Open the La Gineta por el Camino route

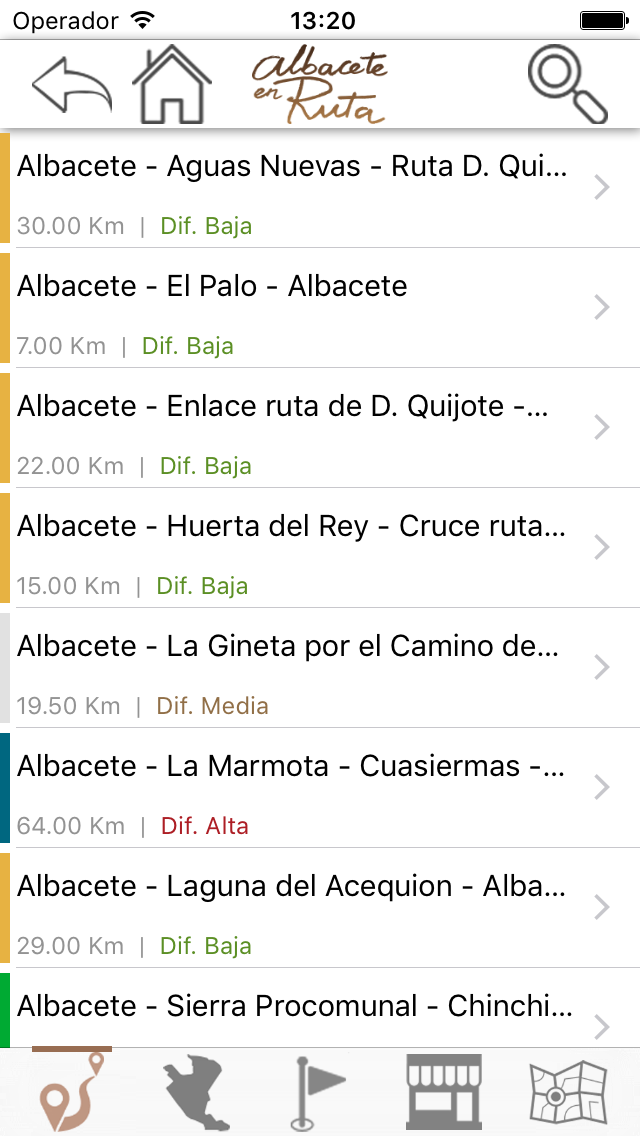coord(320,669)
